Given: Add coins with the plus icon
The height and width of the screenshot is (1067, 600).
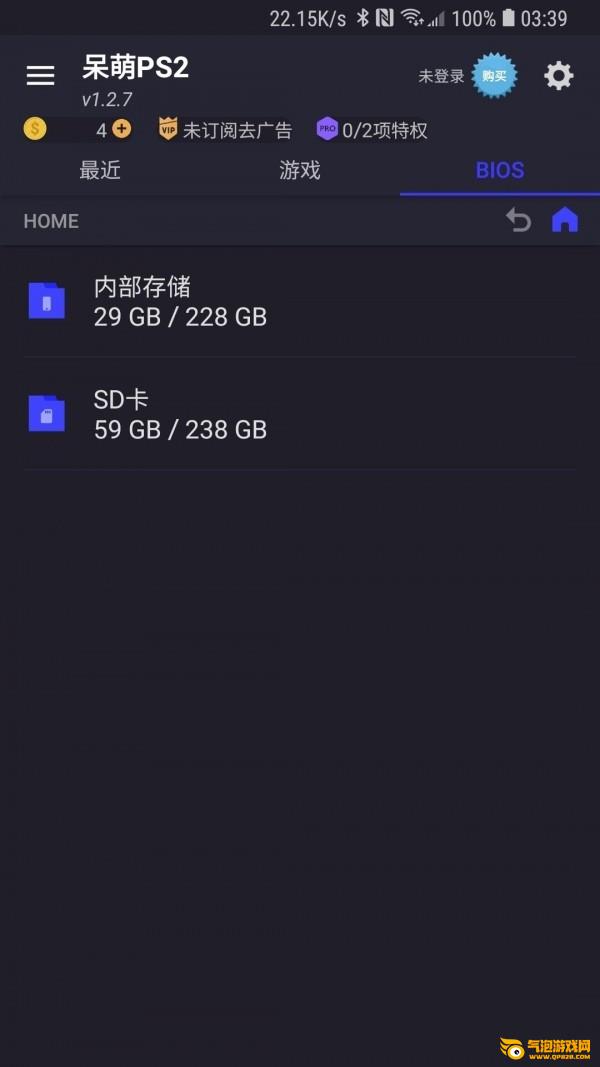Looking at the screenshot, I should click(x=122, y=129).
